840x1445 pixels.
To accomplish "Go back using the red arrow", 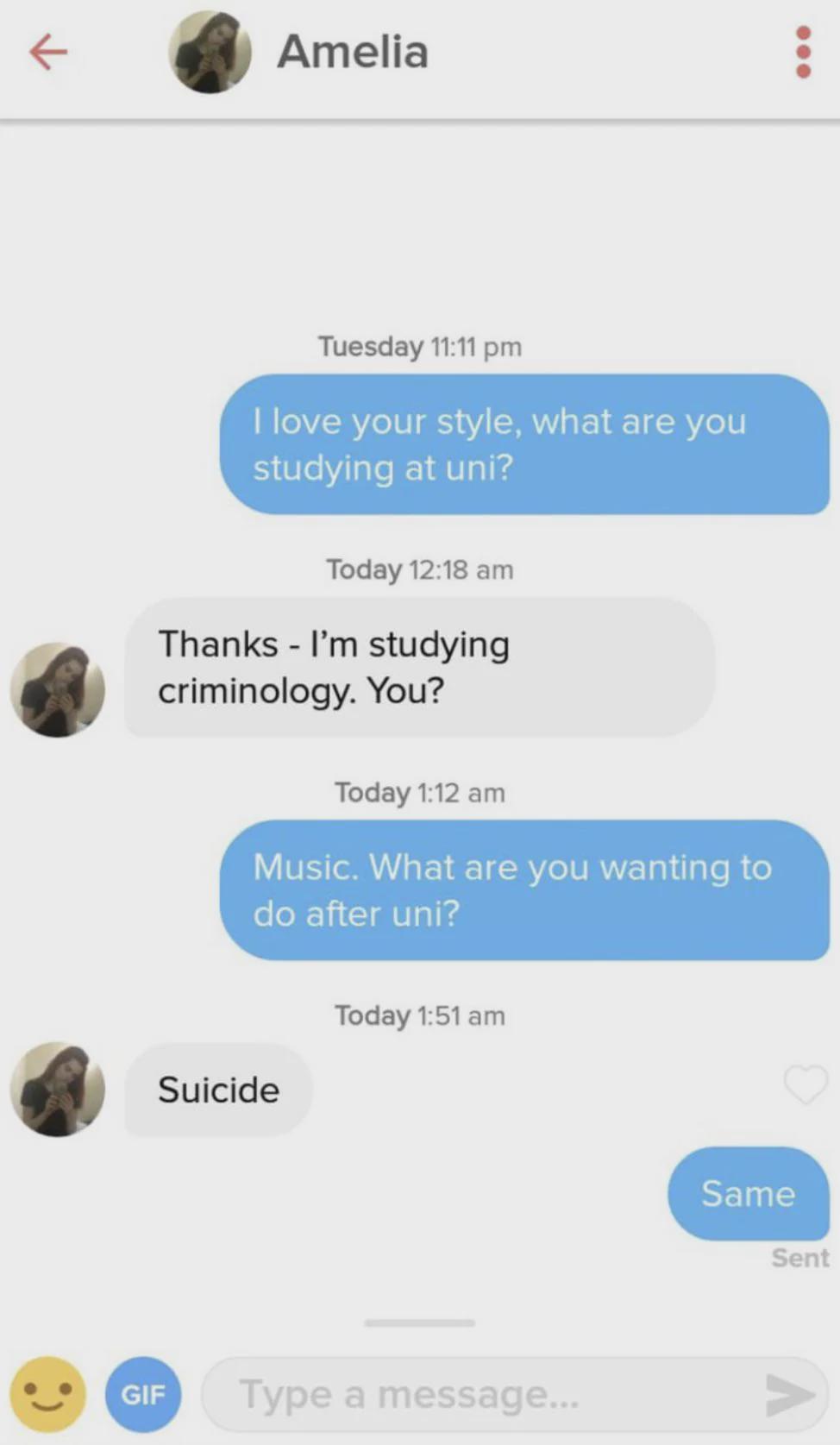I will click(x=48, y=52).
